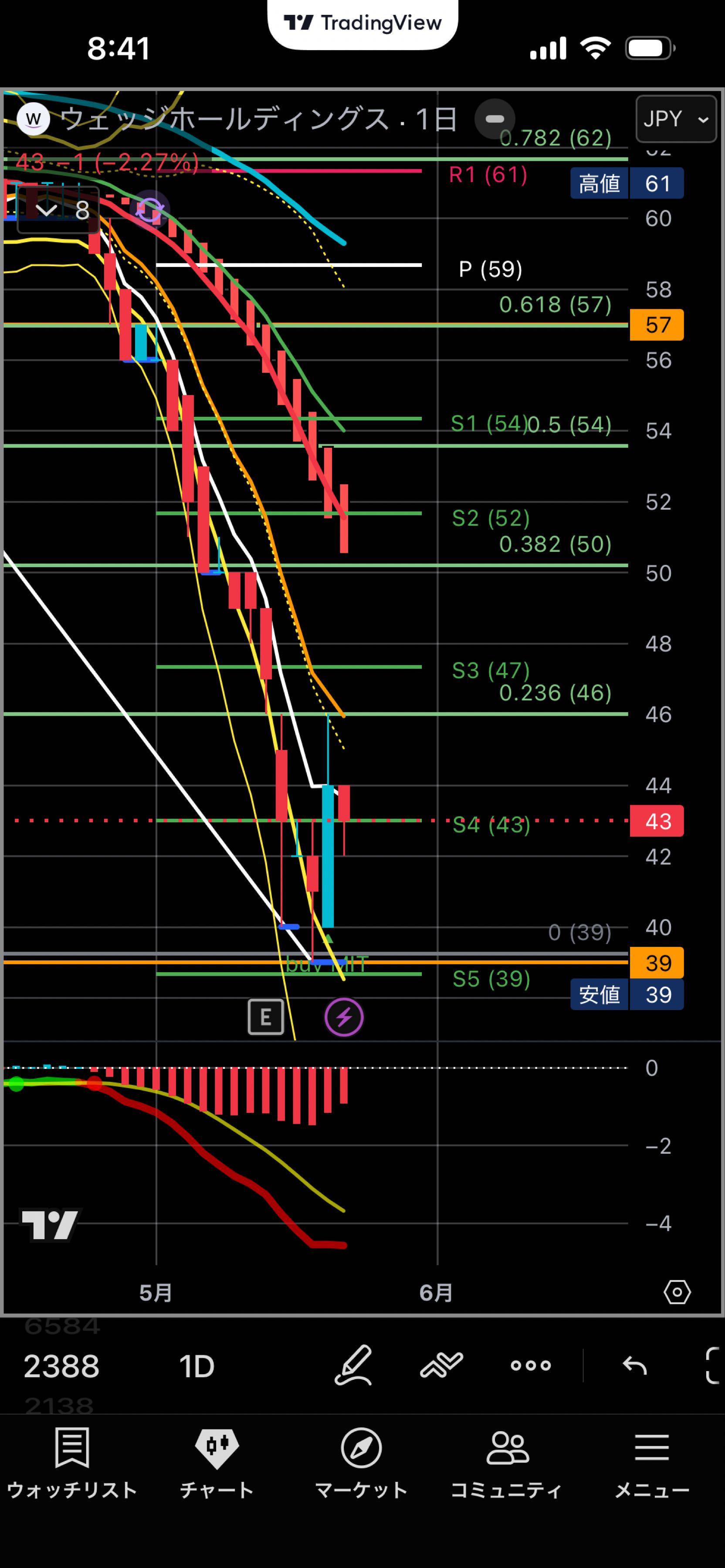The image size is (725, 1568).
Task: Open the drawing pencil tool
Action: [354, 1365]
